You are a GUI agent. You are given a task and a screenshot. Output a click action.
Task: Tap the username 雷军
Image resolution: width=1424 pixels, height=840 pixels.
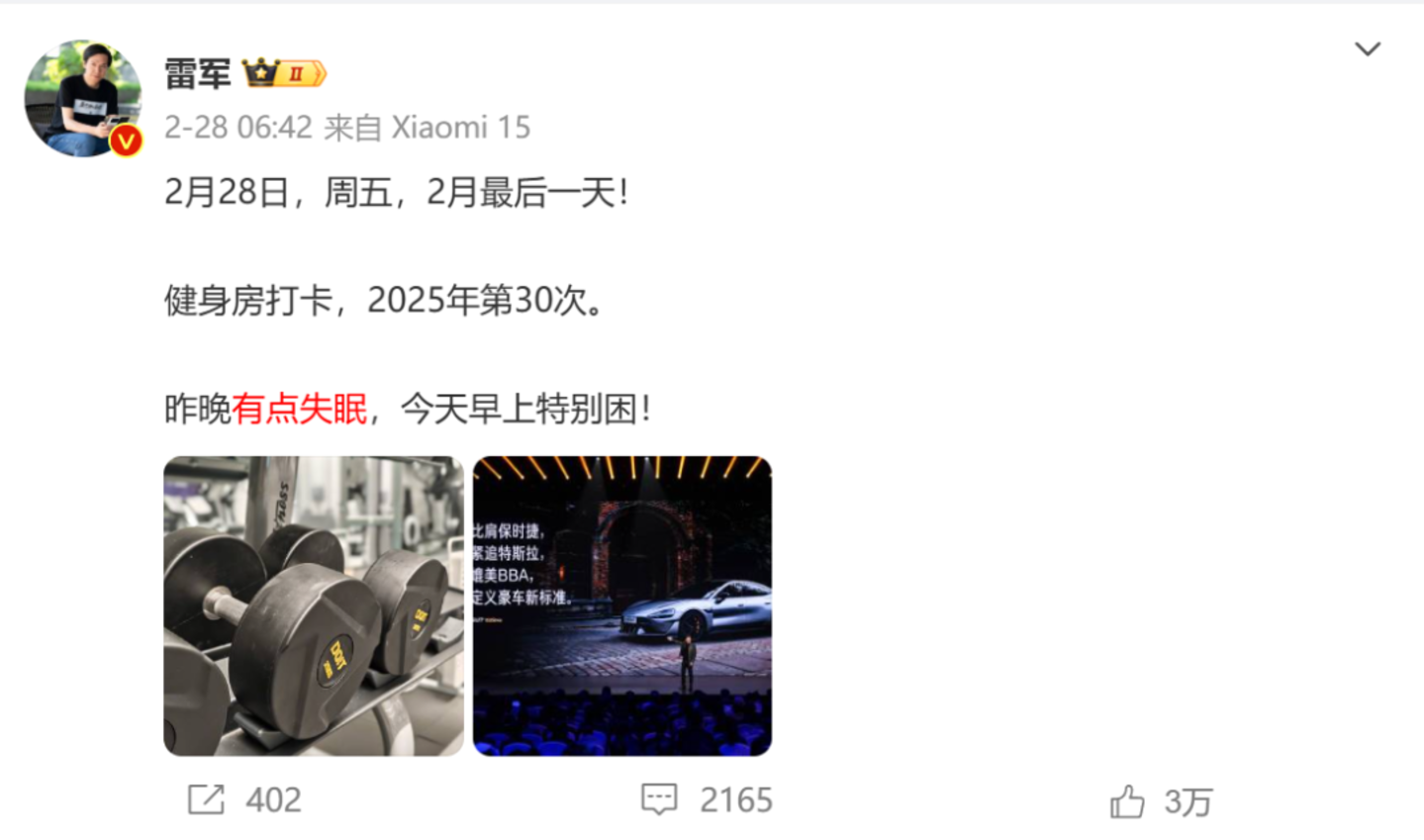click(x=198, y=73)
